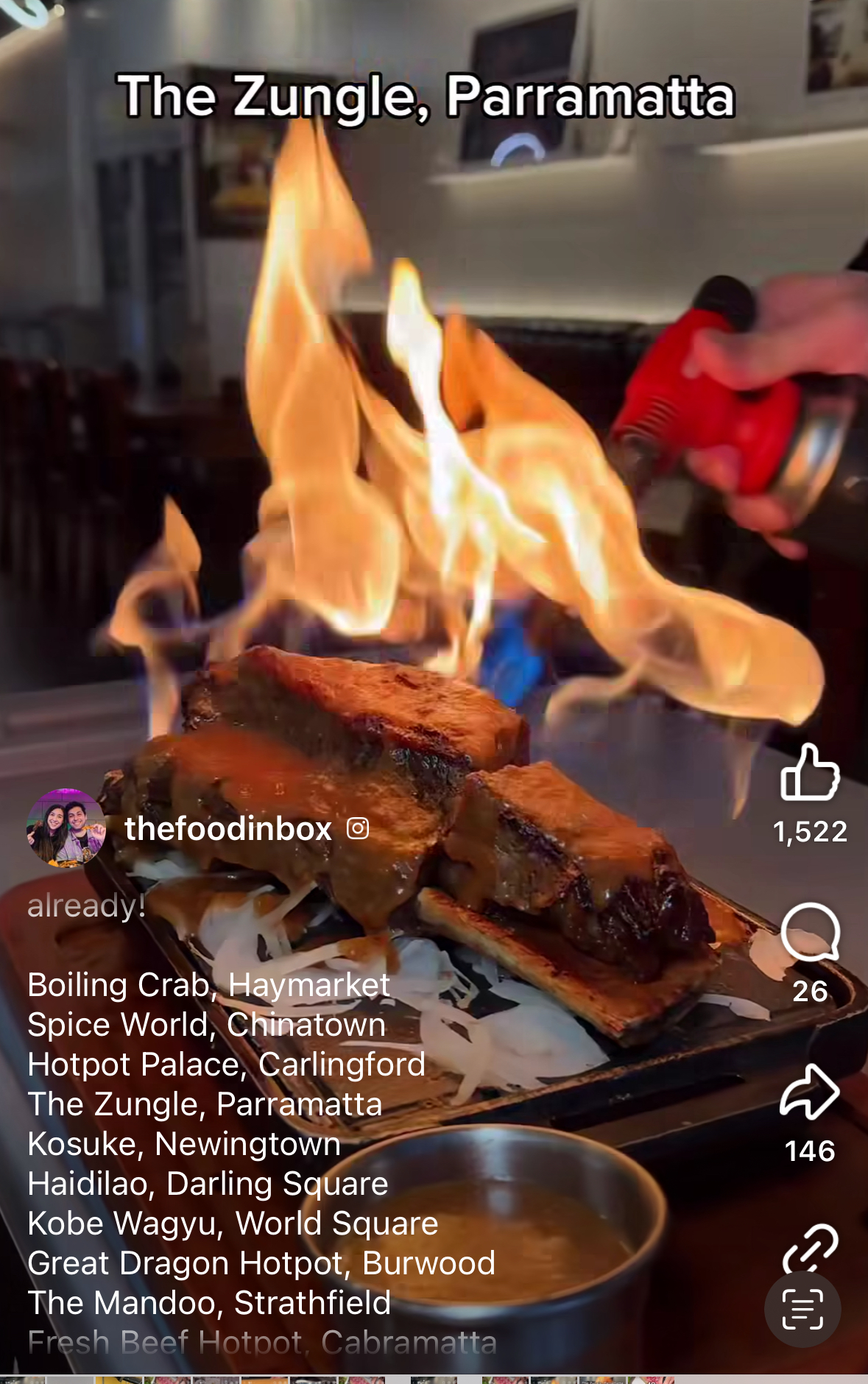The image size is (868, 1384).
Task: Open the comments on this reel
Action: click(810, 933)
